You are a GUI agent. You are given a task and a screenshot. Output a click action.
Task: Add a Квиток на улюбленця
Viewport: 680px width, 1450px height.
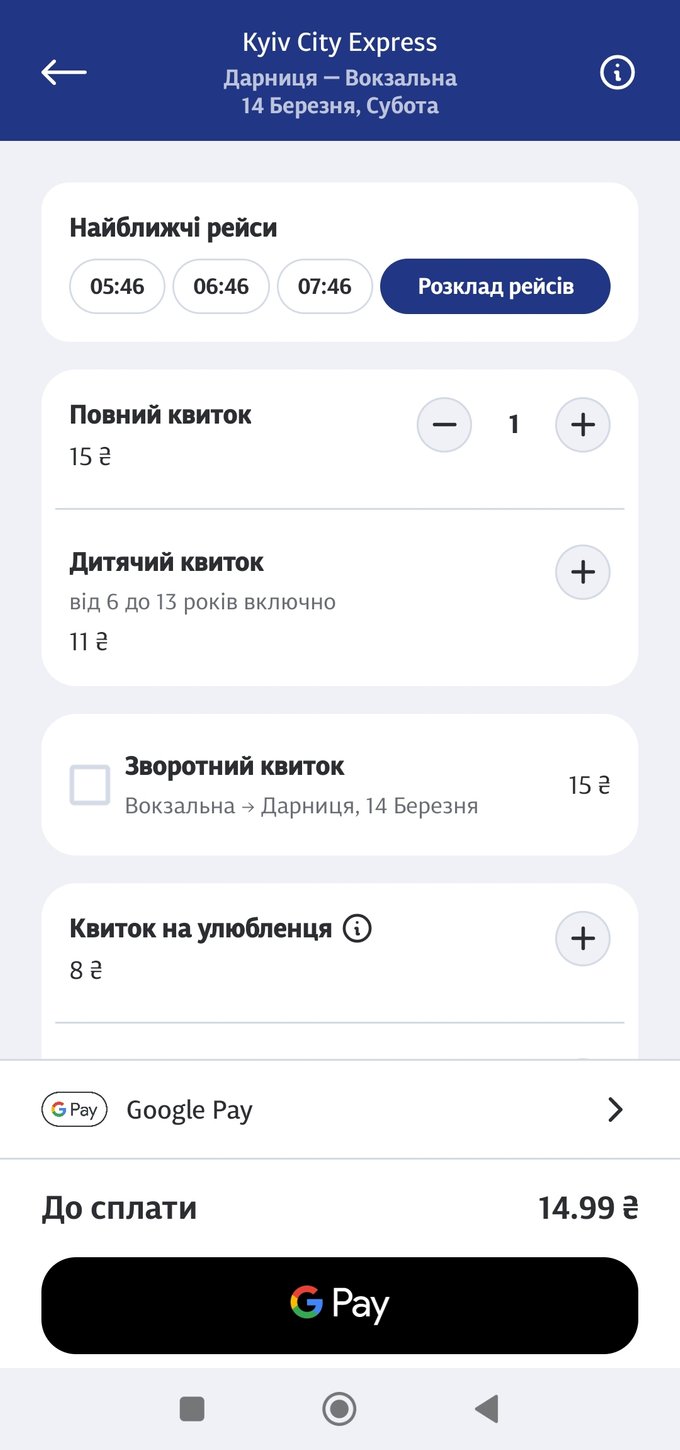pos(582,938)
